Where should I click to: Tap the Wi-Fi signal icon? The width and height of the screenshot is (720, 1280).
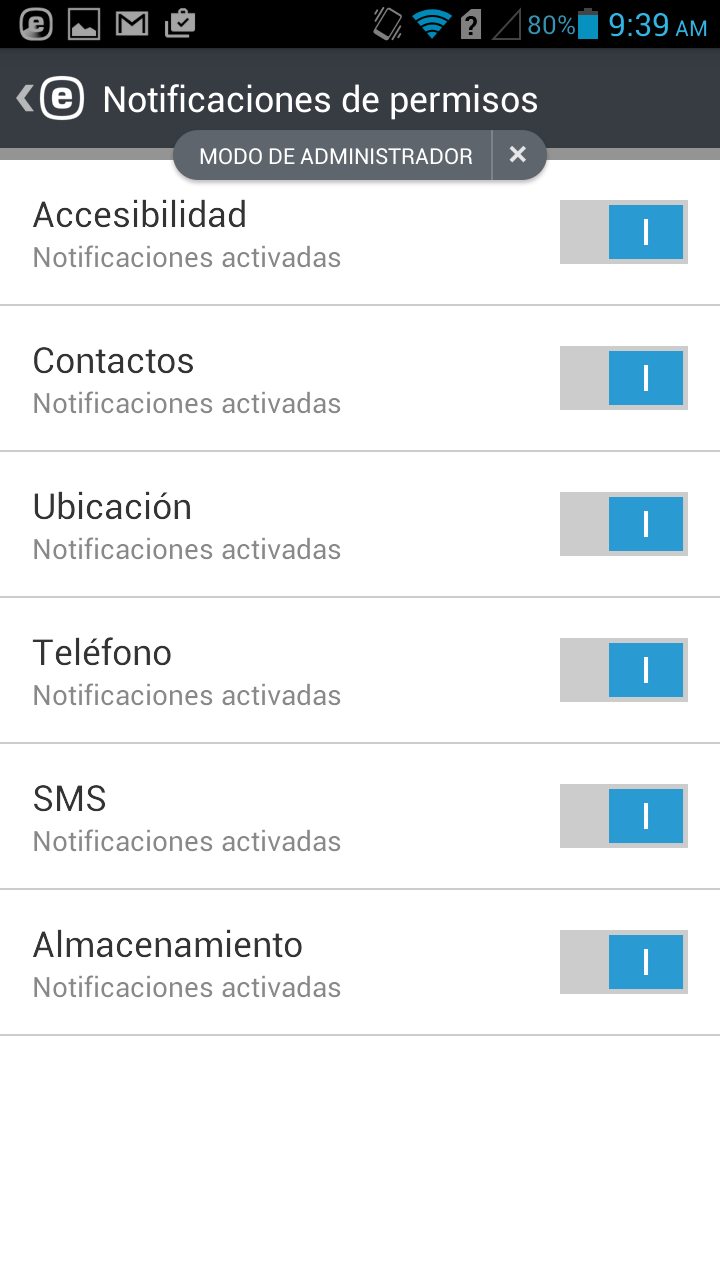point(432,23)
